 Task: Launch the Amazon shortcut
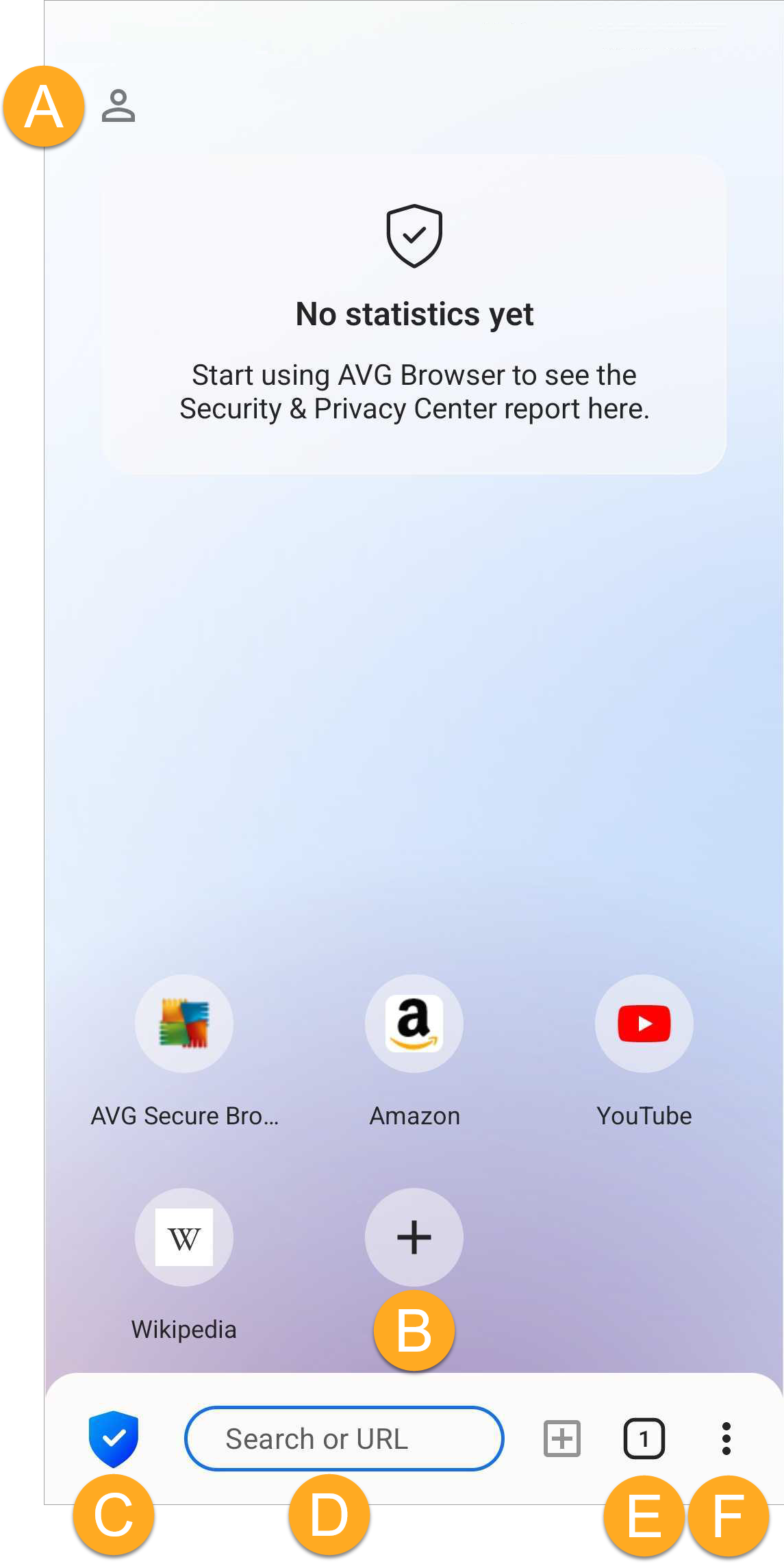pos(414,1024)
